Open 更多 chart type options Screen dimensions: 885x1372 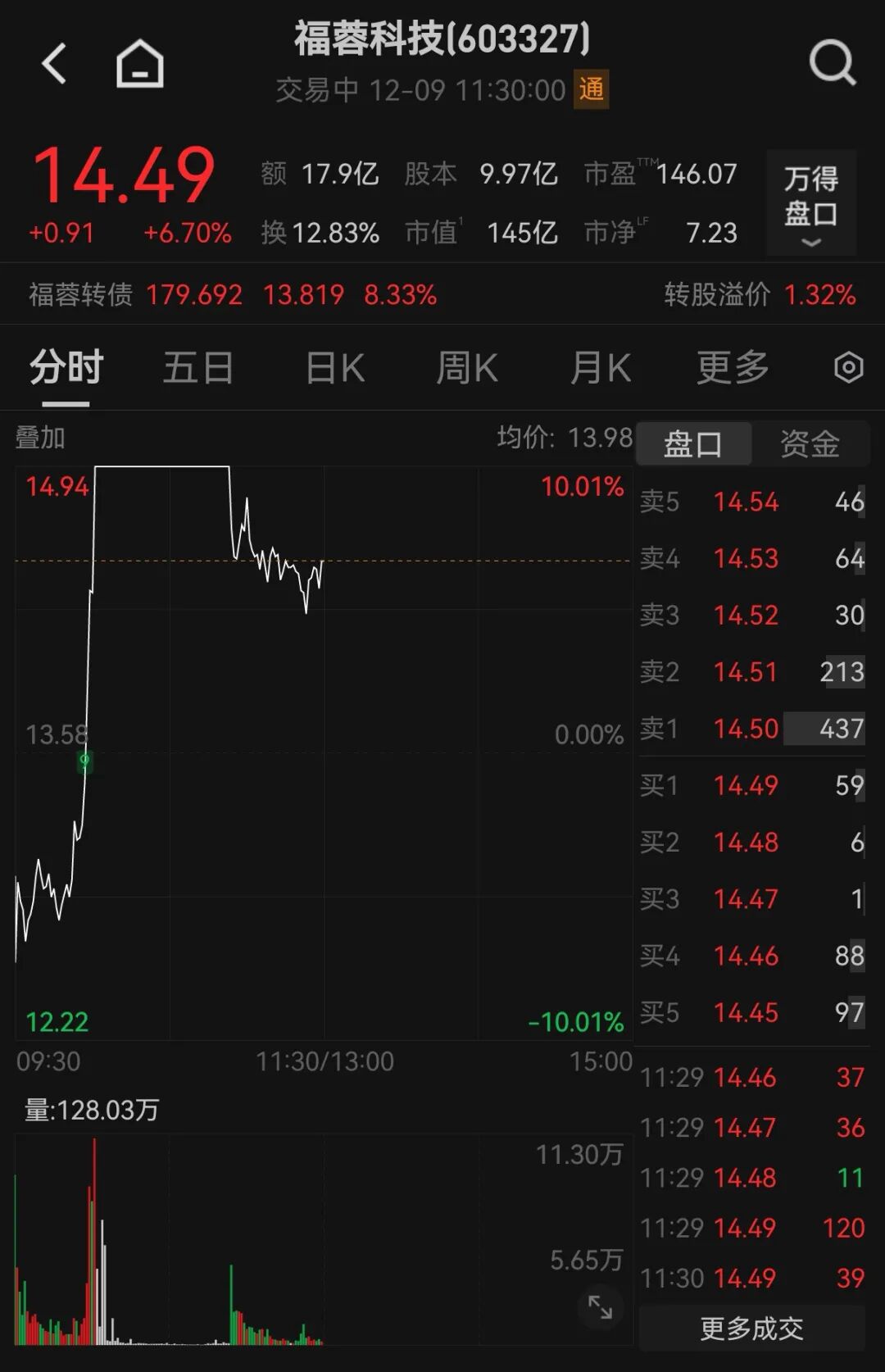click(733, 368)
